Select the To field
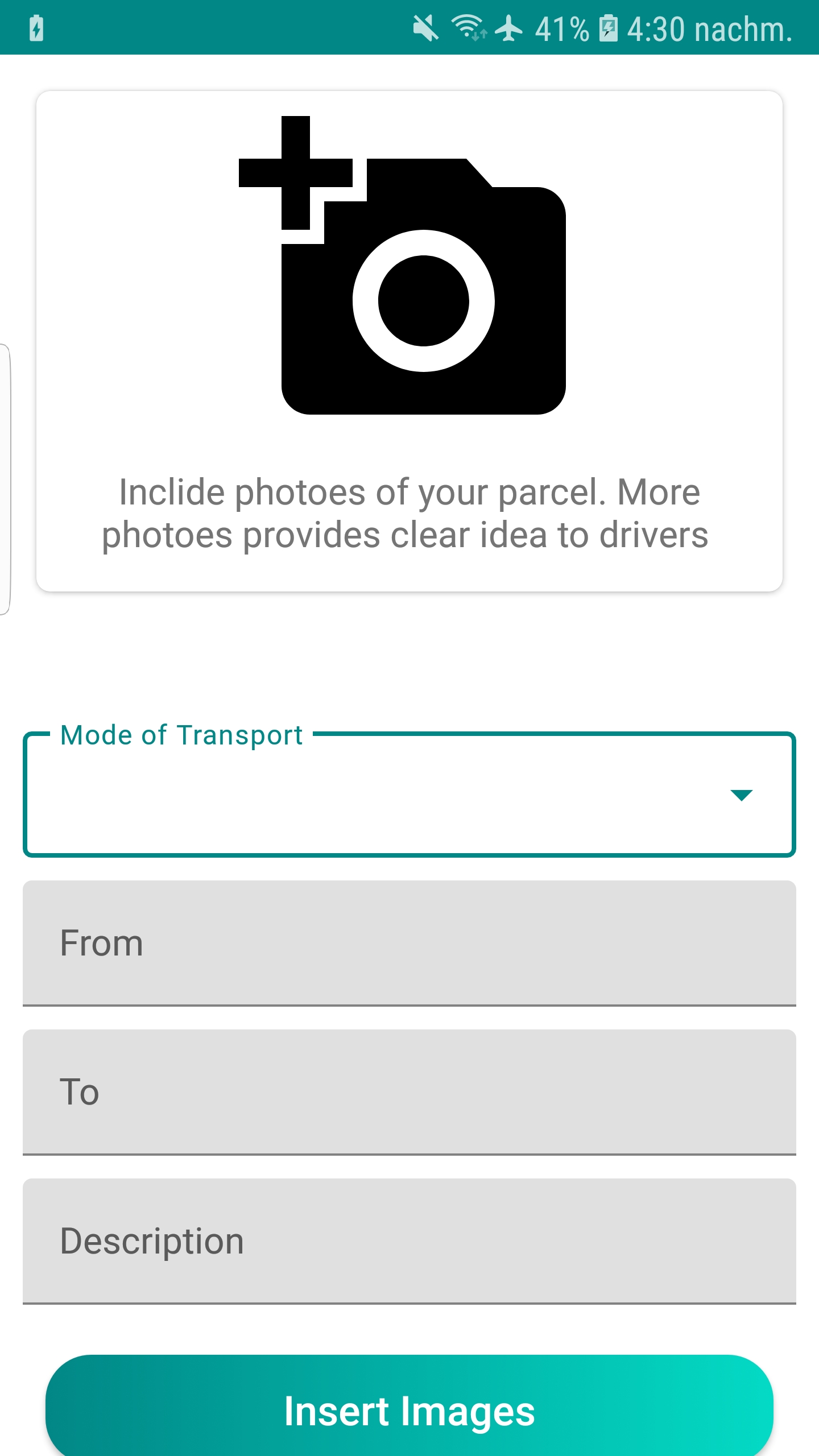Screen dimensions: 819x1456 409,1093
